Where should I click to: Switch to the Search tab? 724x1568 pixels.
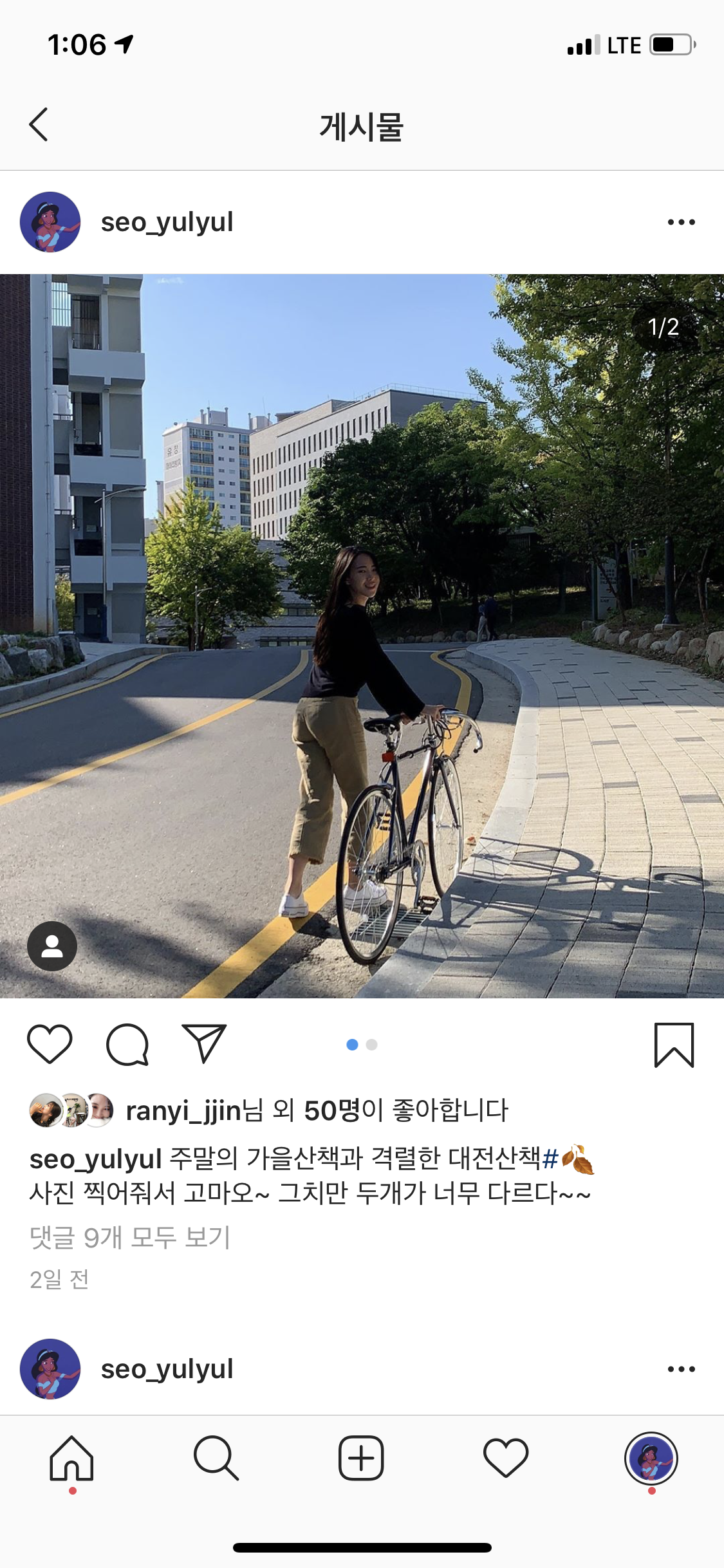pos(216,1459)
